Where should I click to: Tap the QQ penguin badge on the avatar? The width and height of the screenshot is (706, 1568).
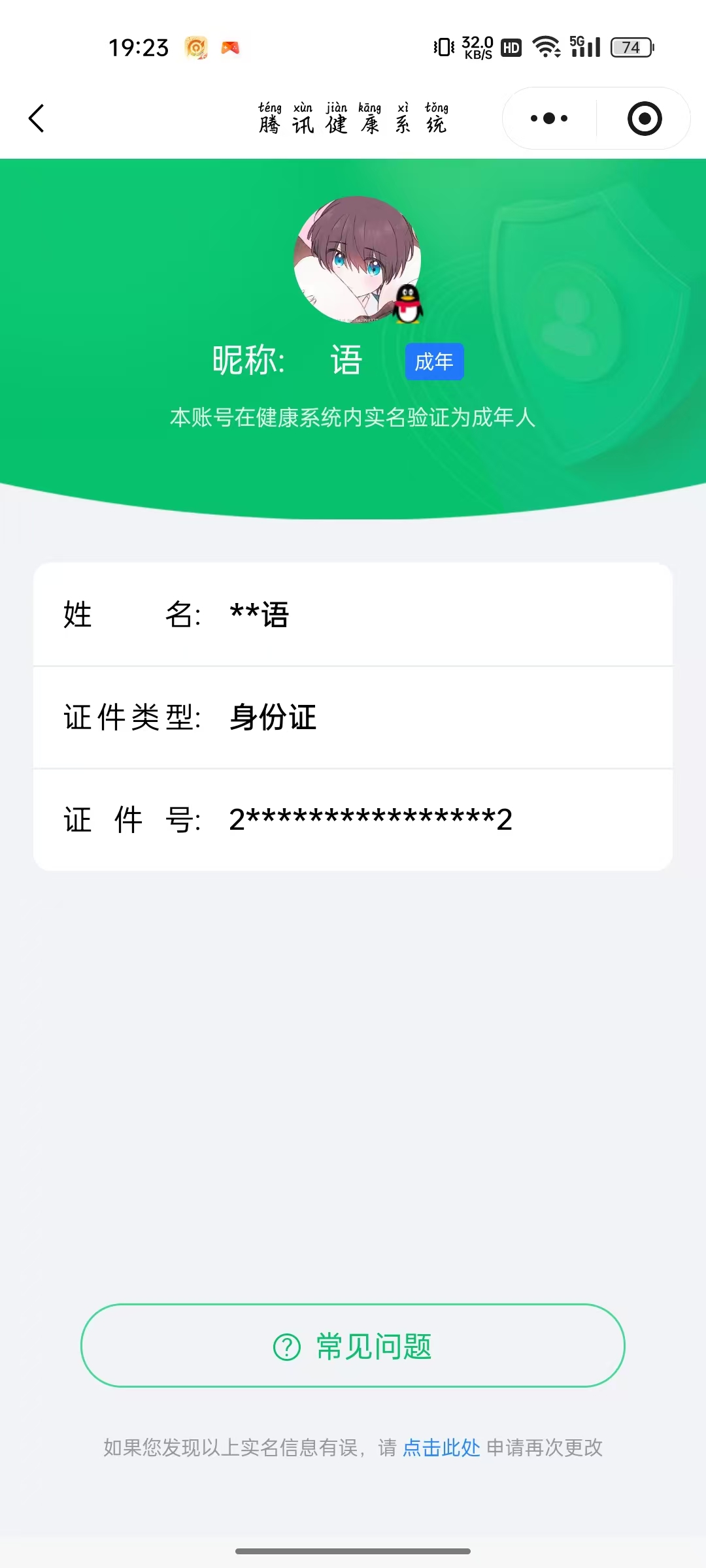point(407,305)
